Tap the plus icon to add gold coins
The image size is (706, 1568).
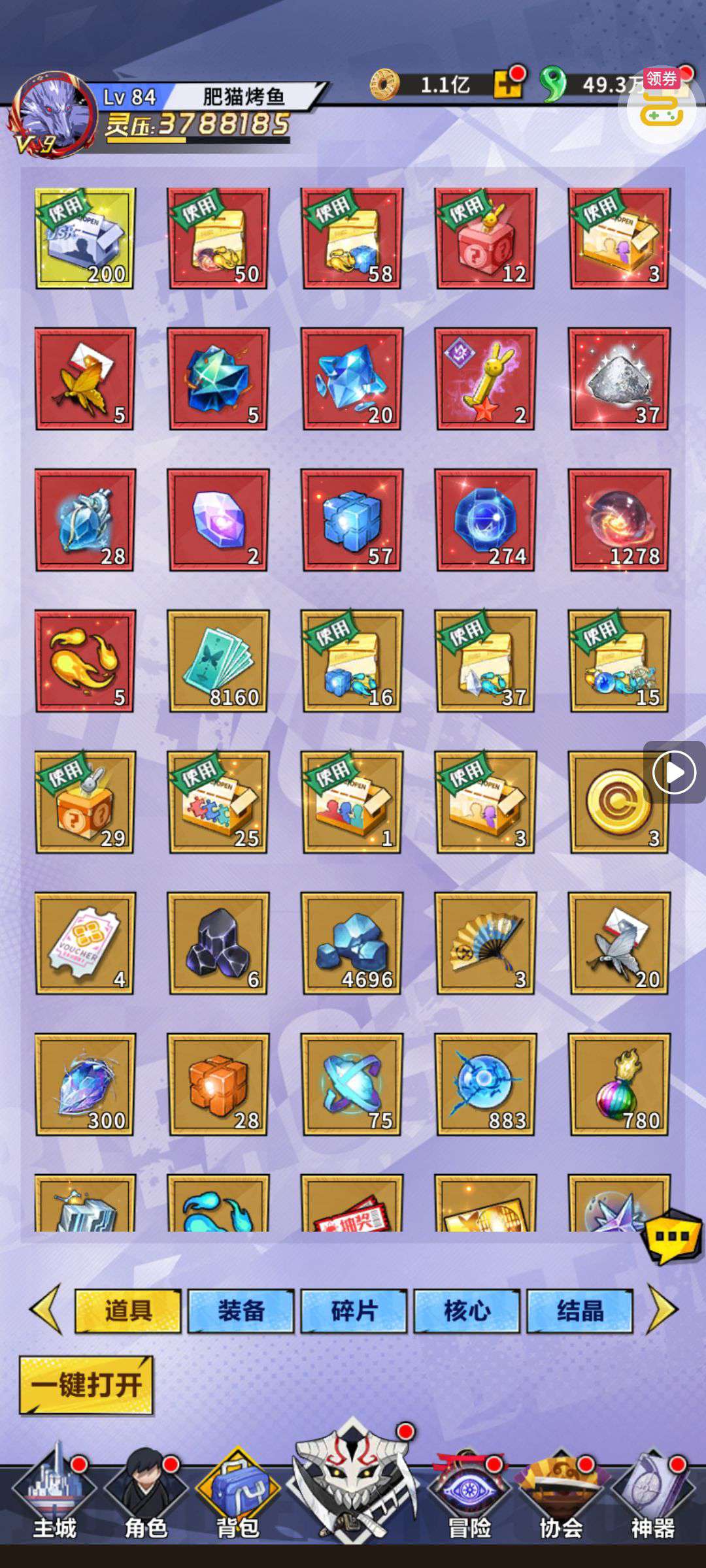507,84
